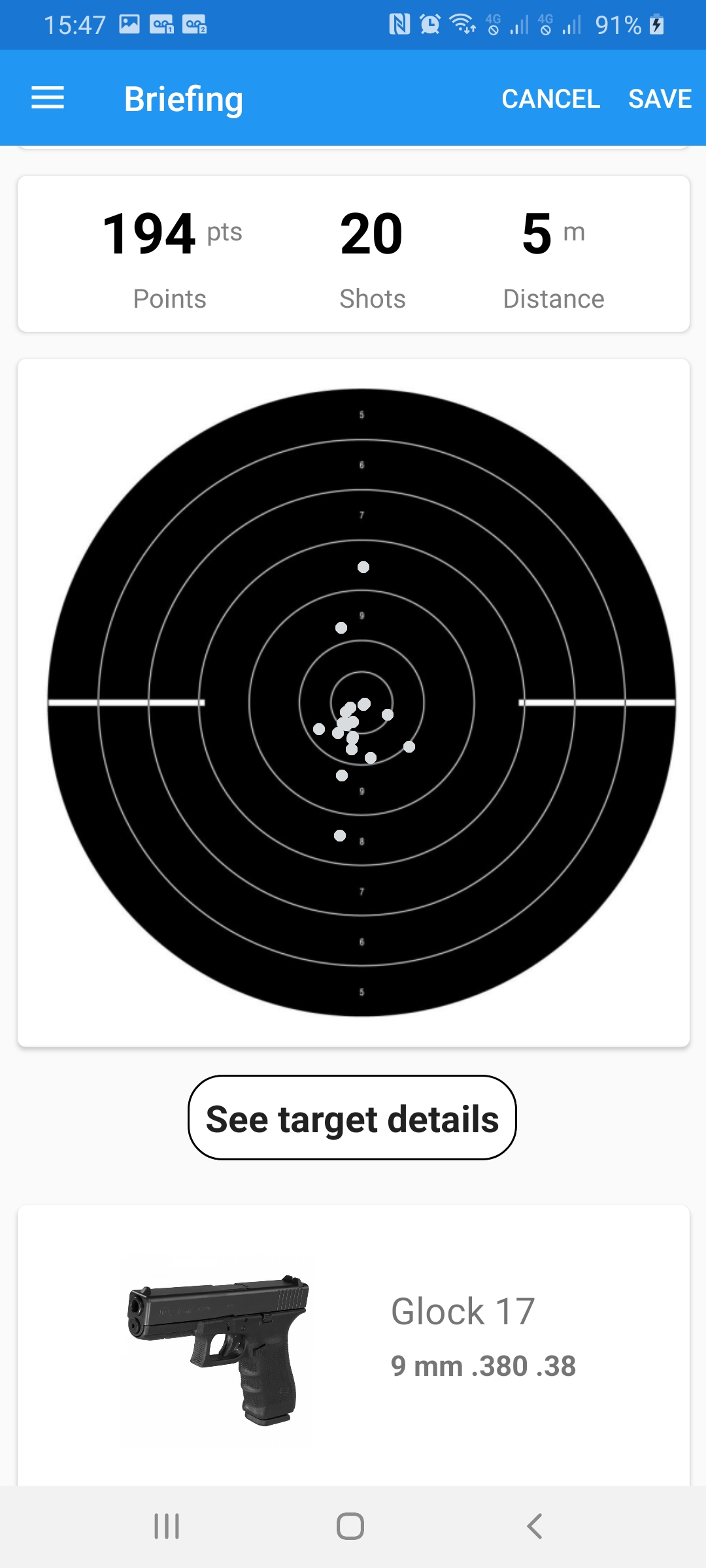Viewport: 706px width, 1568px height.
Task: Tap the 4G signal strength icon
Action: 507,24
